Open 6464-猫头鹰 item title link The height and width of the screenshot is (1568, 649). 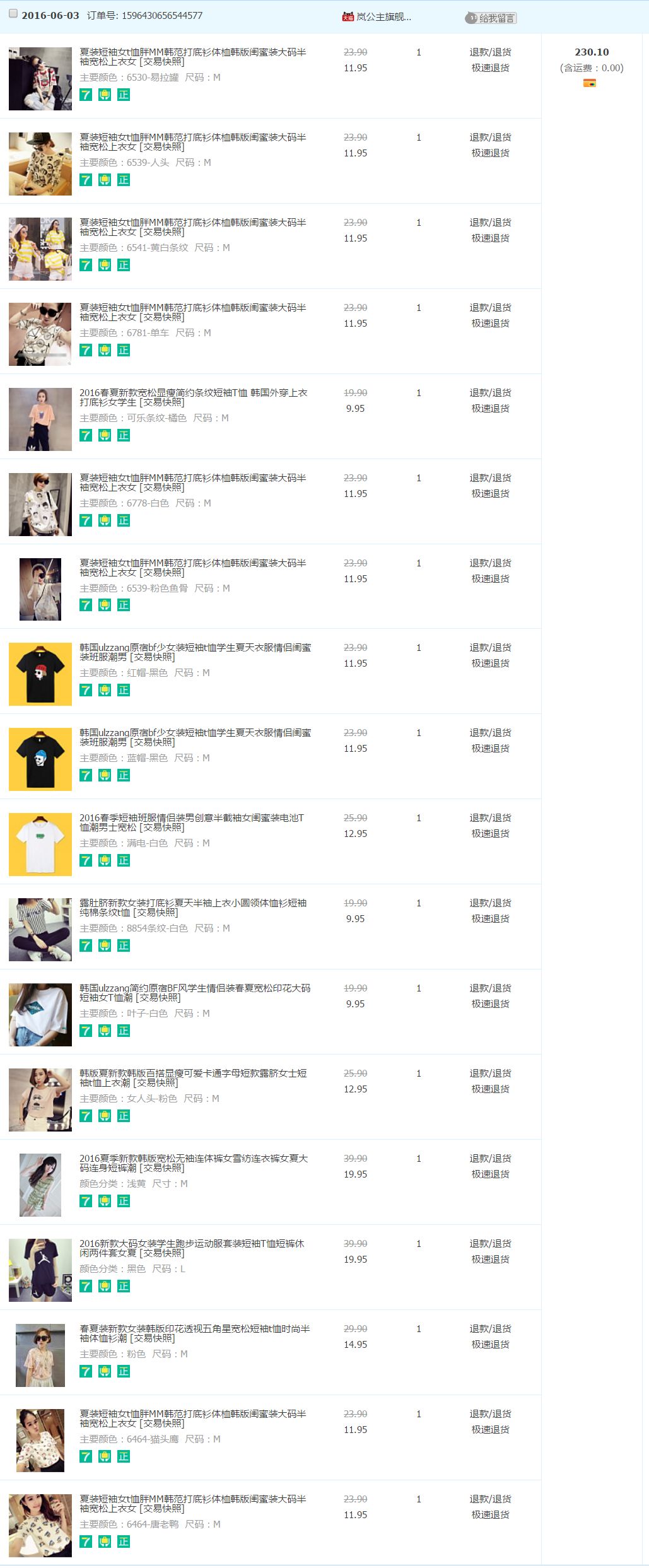pyautogui.click(x=192, y=1419)
